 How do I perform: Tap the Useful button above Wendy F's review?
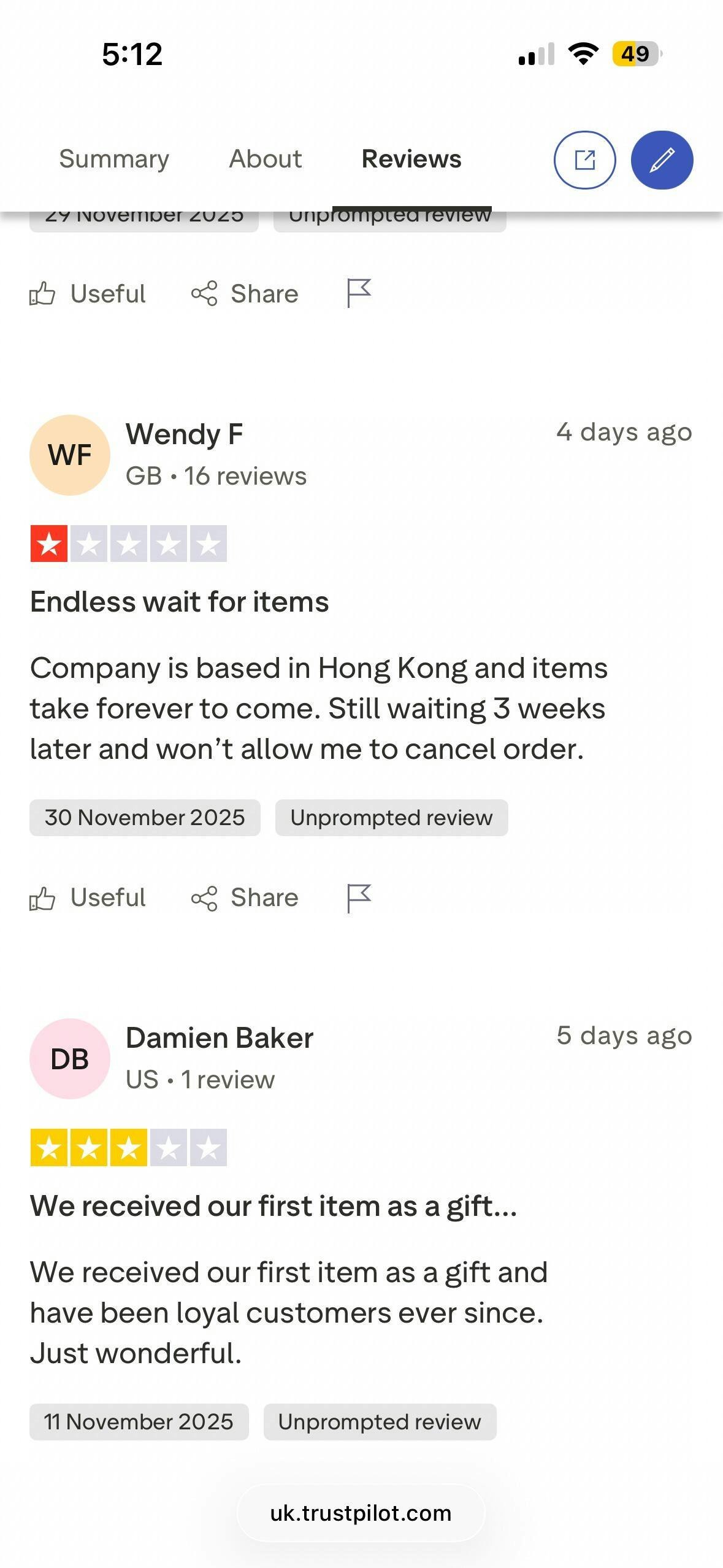[88, 294]
